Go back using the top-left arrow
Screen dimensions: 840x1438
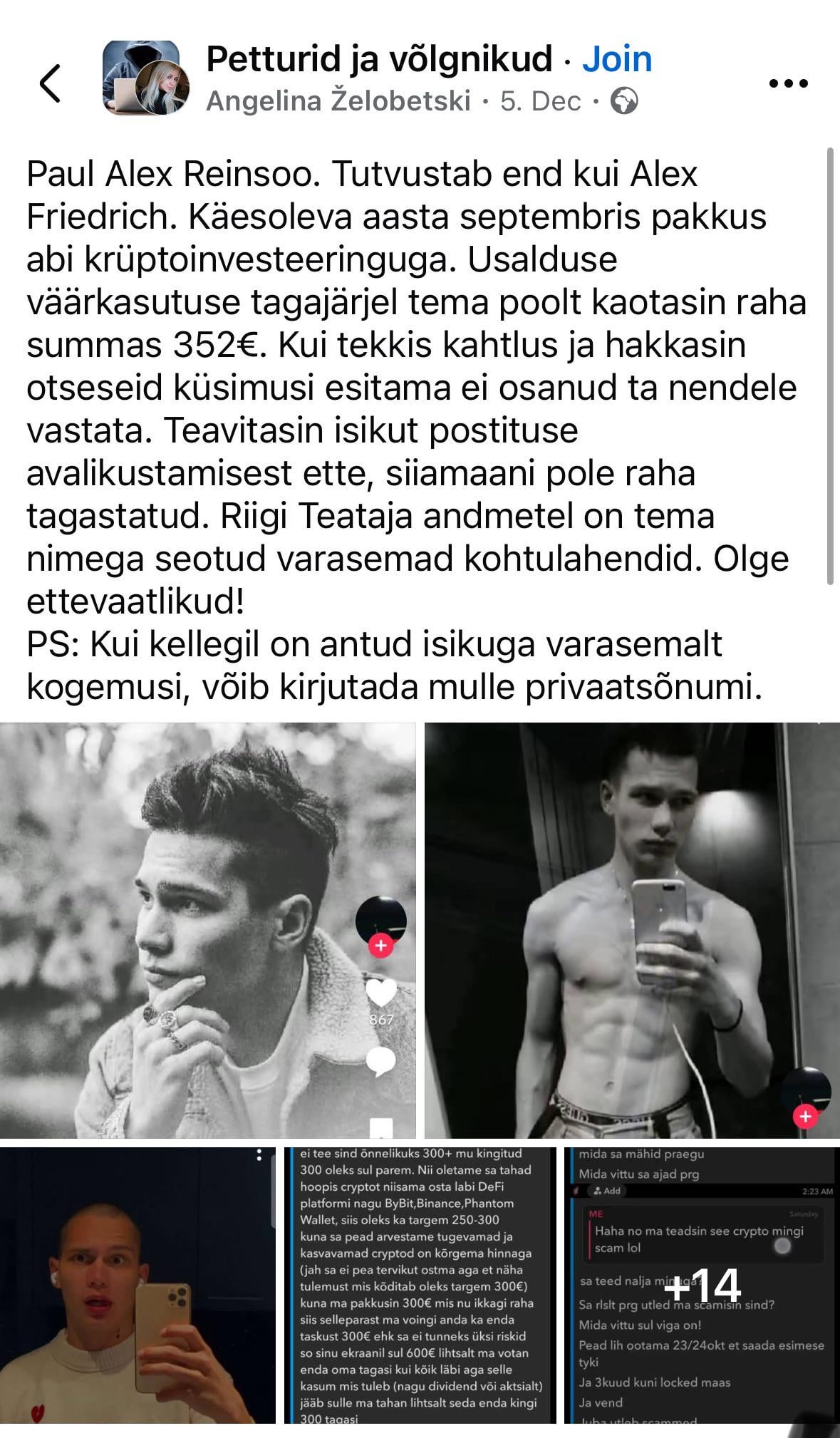tap(50, 83)
